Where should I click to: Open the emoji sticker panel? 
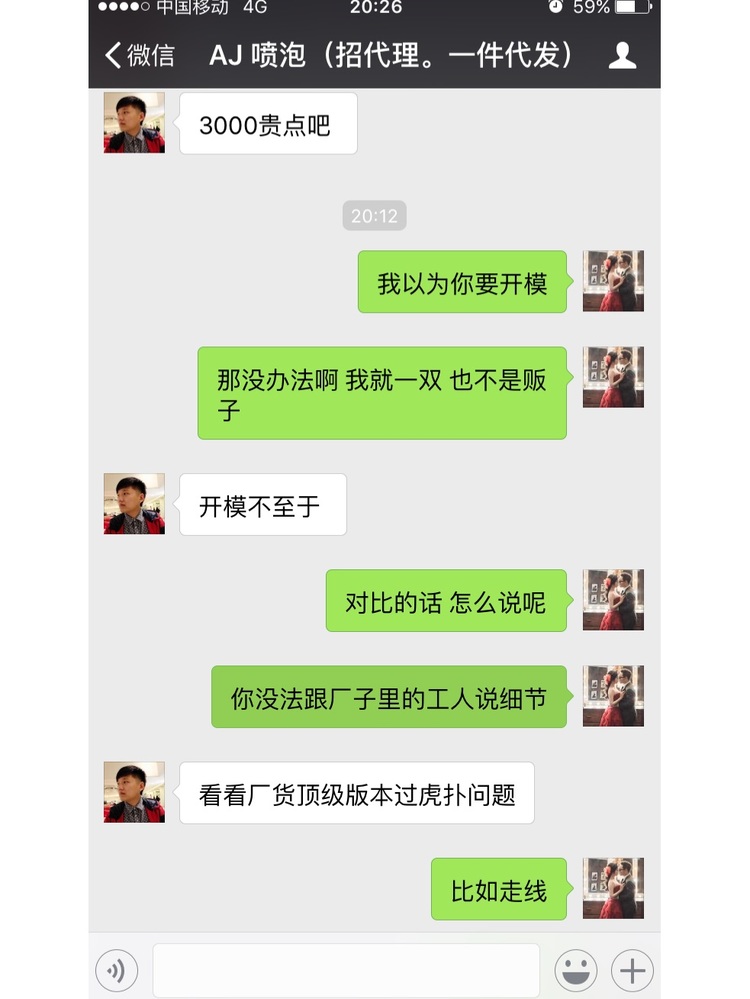(576, 970)
